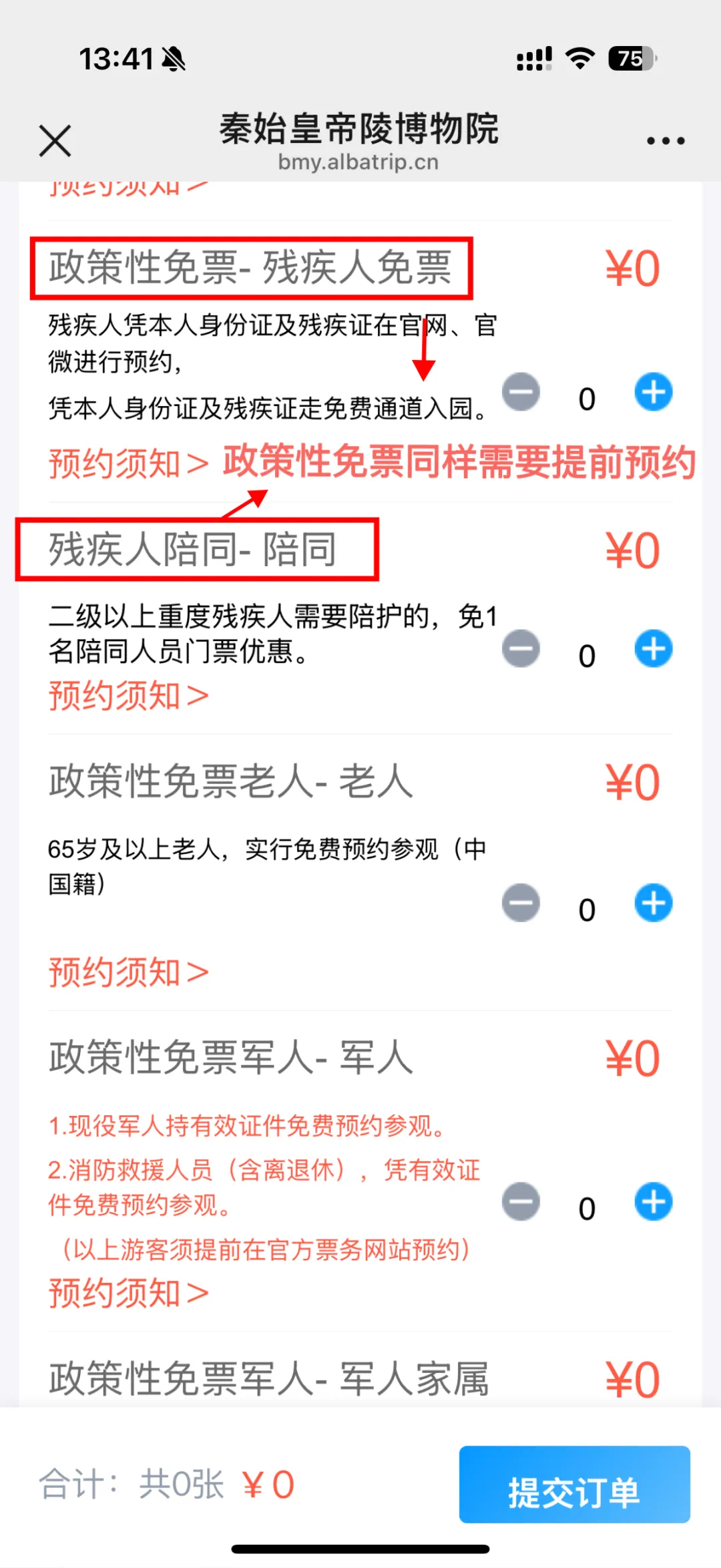Increase 残疾人免票 ticket quantity
This screenshot has width=721, height=1568.
pyautogui.click(x=654, y=392)
